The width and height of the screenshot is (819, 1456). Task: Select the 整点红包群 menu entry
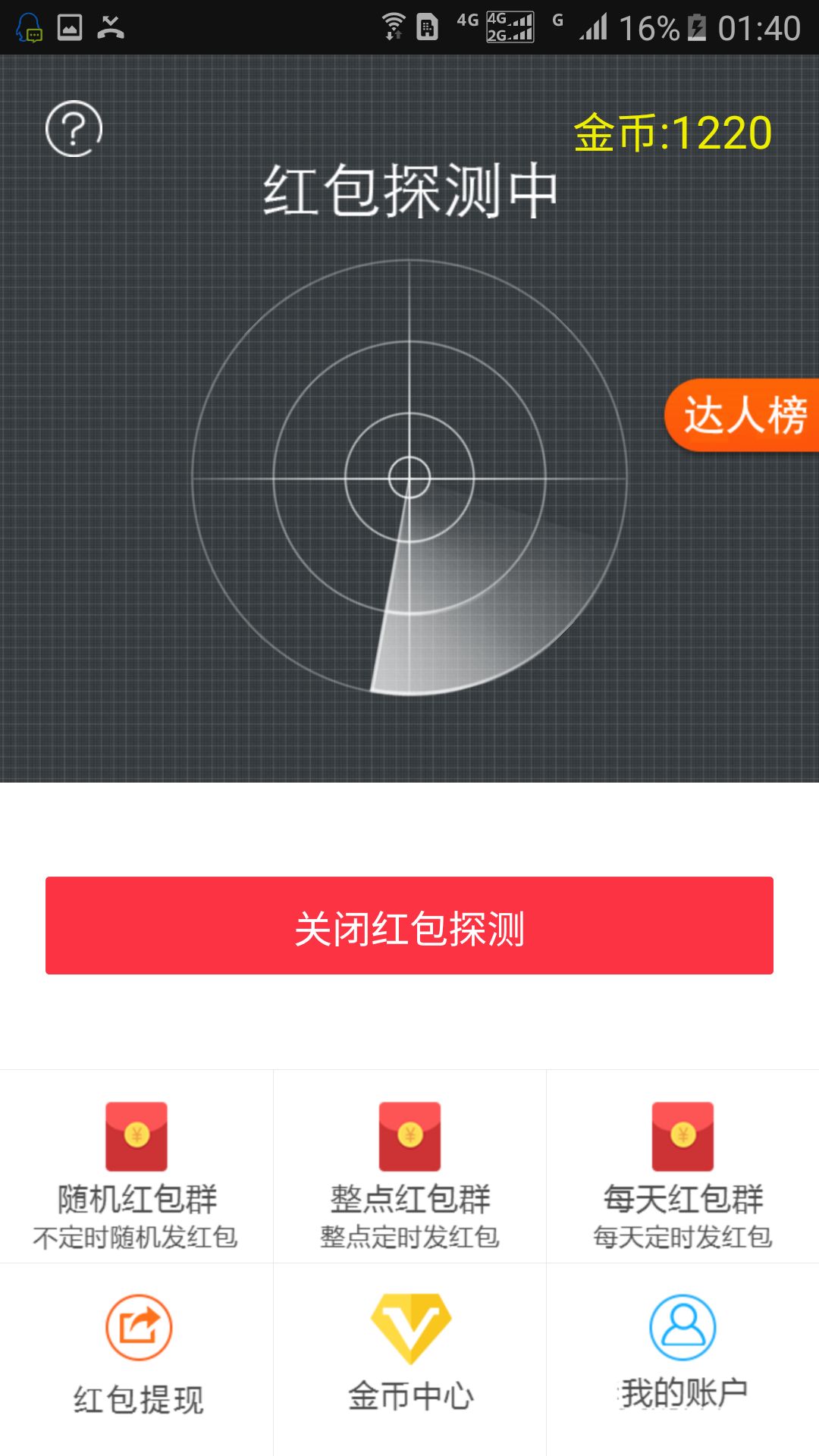(x=409, y=1197)
